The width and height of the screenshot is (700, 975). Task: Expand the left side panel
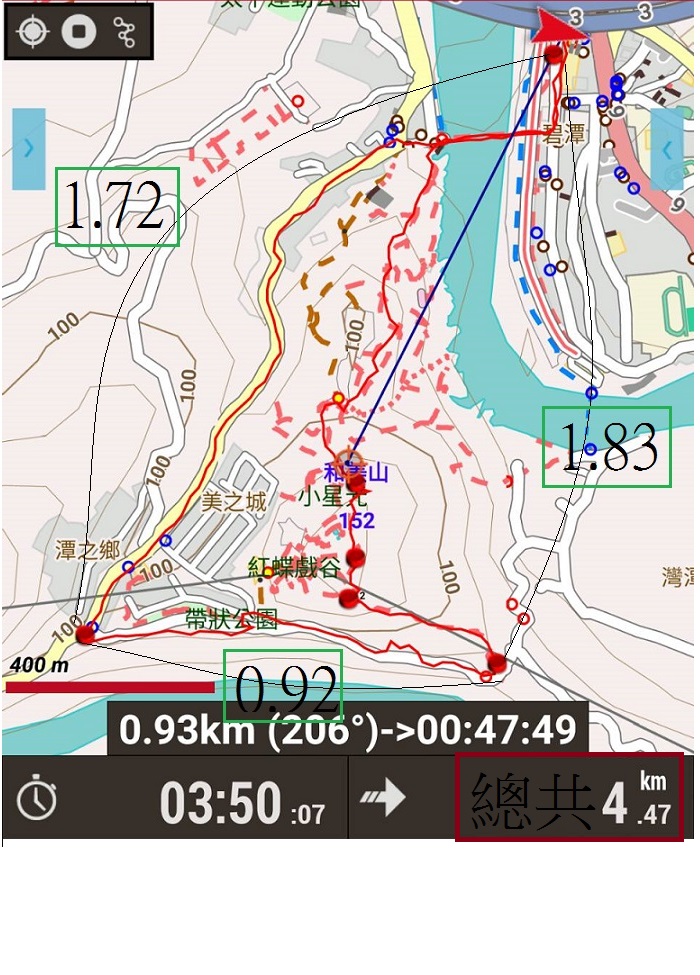pyautogui.click(x=28, y=149)
